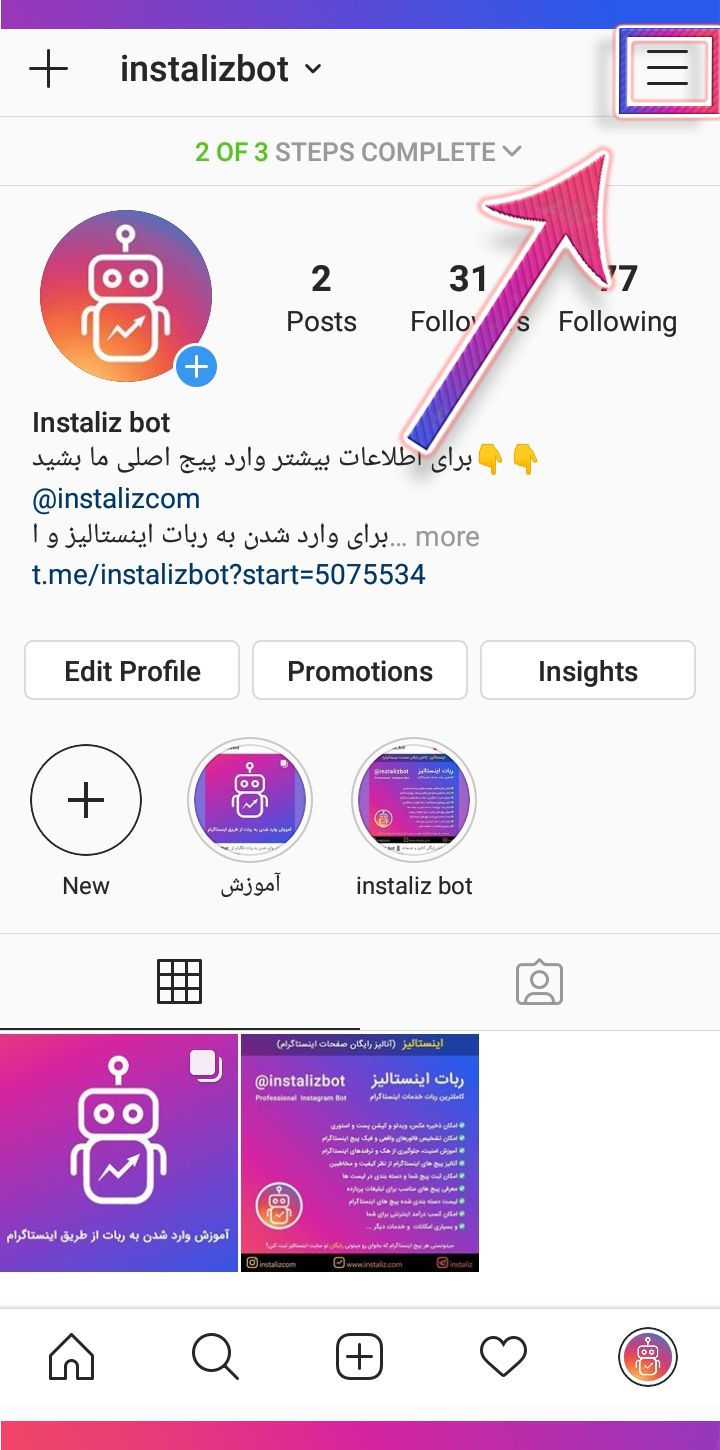The width and height of the screenshot is (720, 1450).
Task: Open Promotions
Action: [360, 671]
